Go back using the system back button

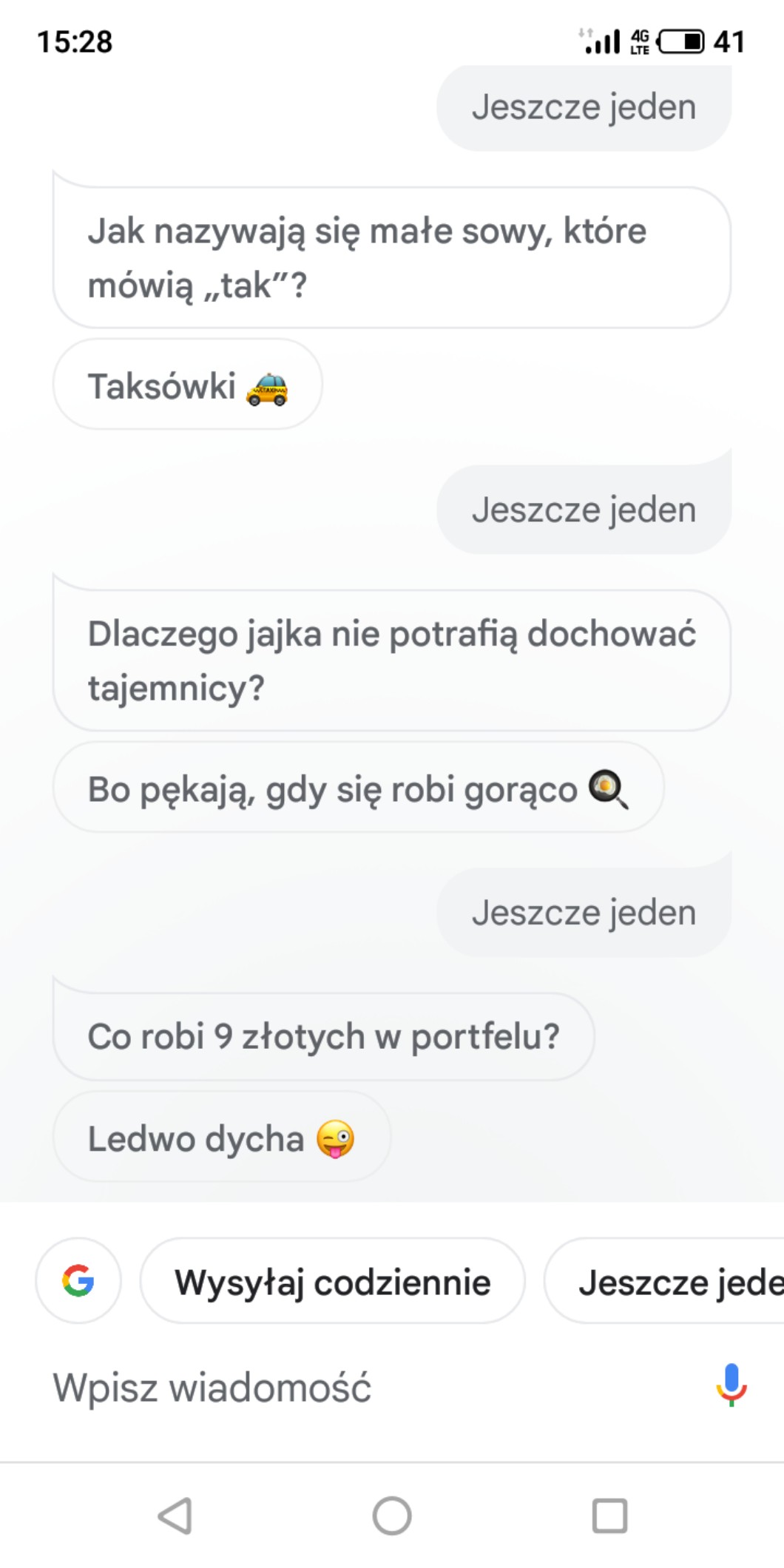click(175, 1515)
